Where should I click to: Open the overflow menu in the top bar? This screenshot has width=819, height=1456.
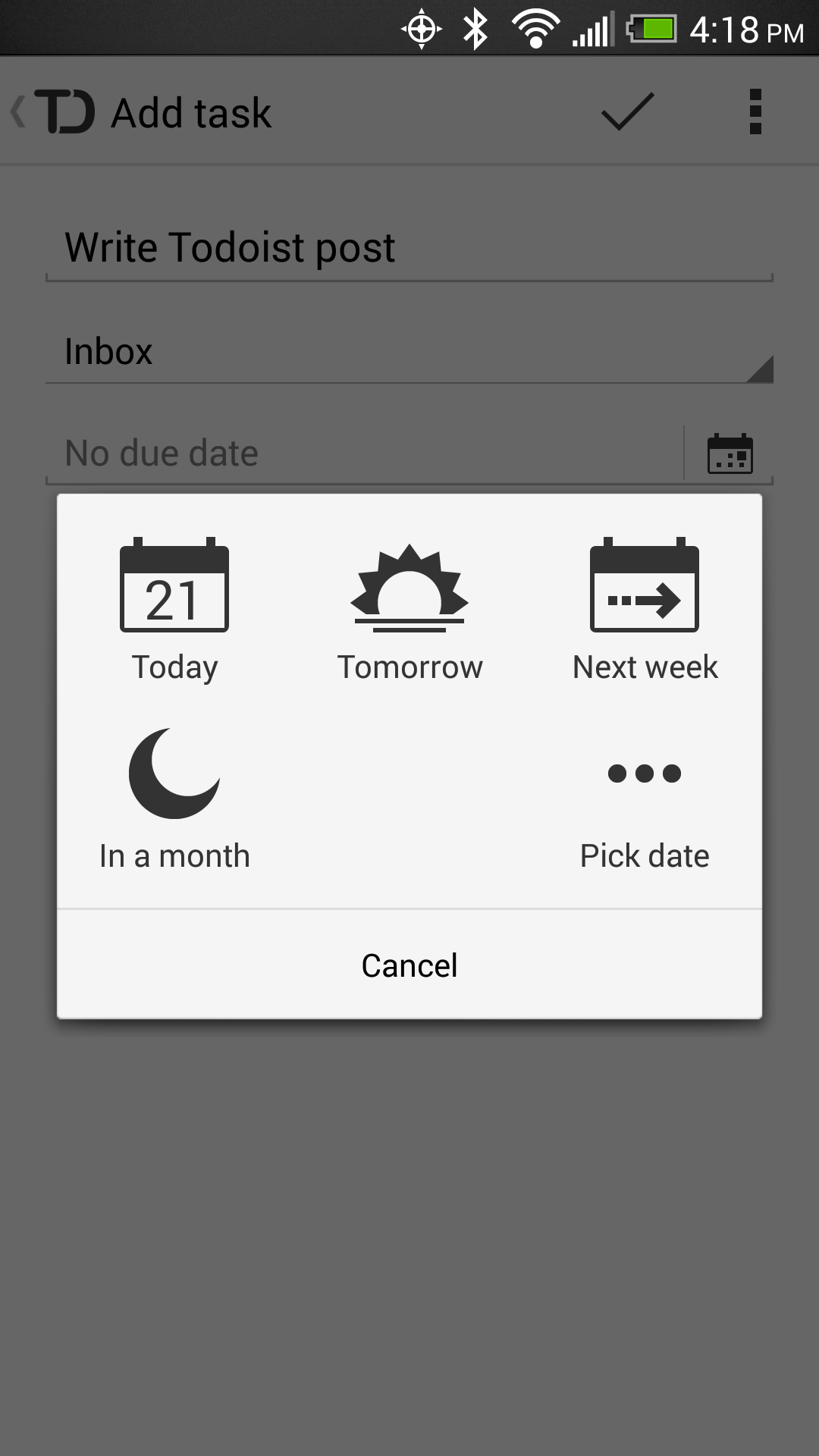pyautogui.click(x=755, y=111)
